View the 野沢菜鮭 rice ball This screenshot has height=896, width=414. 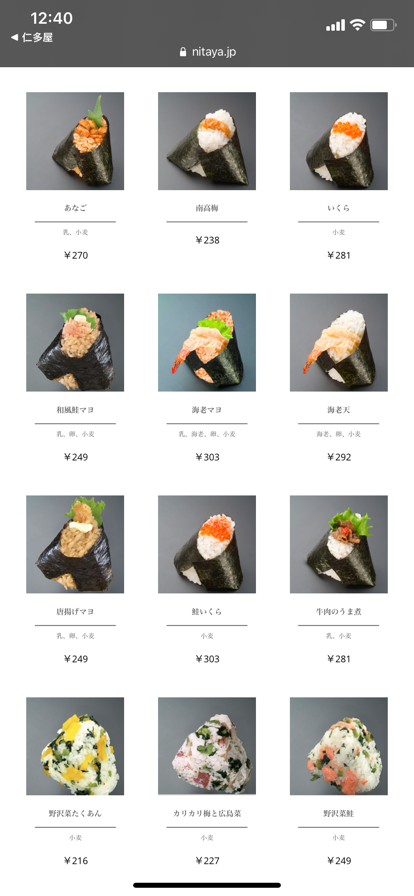[339, 746]
